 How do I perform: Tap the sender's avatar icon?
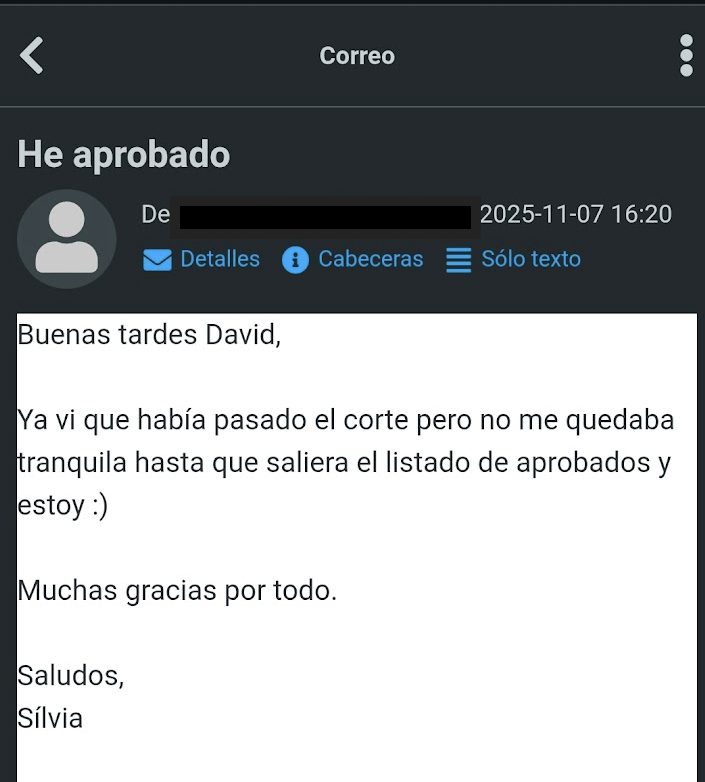(x=67, y=239)
